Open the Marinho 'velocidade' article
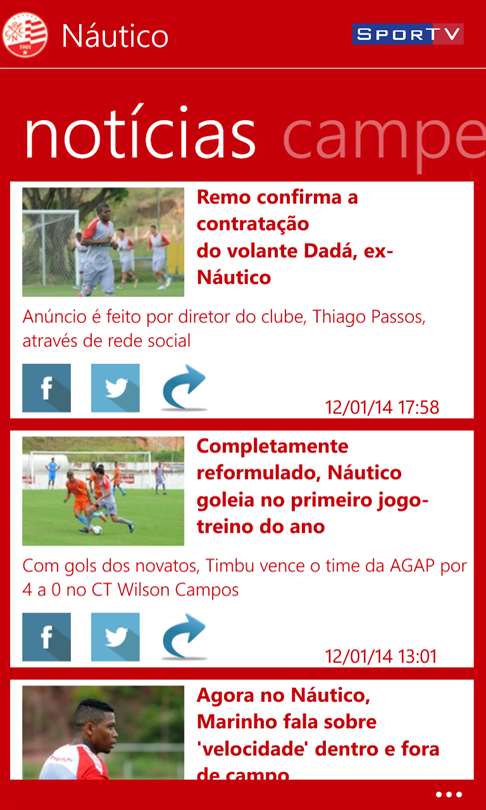This screenshot has height=810, width=486. [318, 734]
